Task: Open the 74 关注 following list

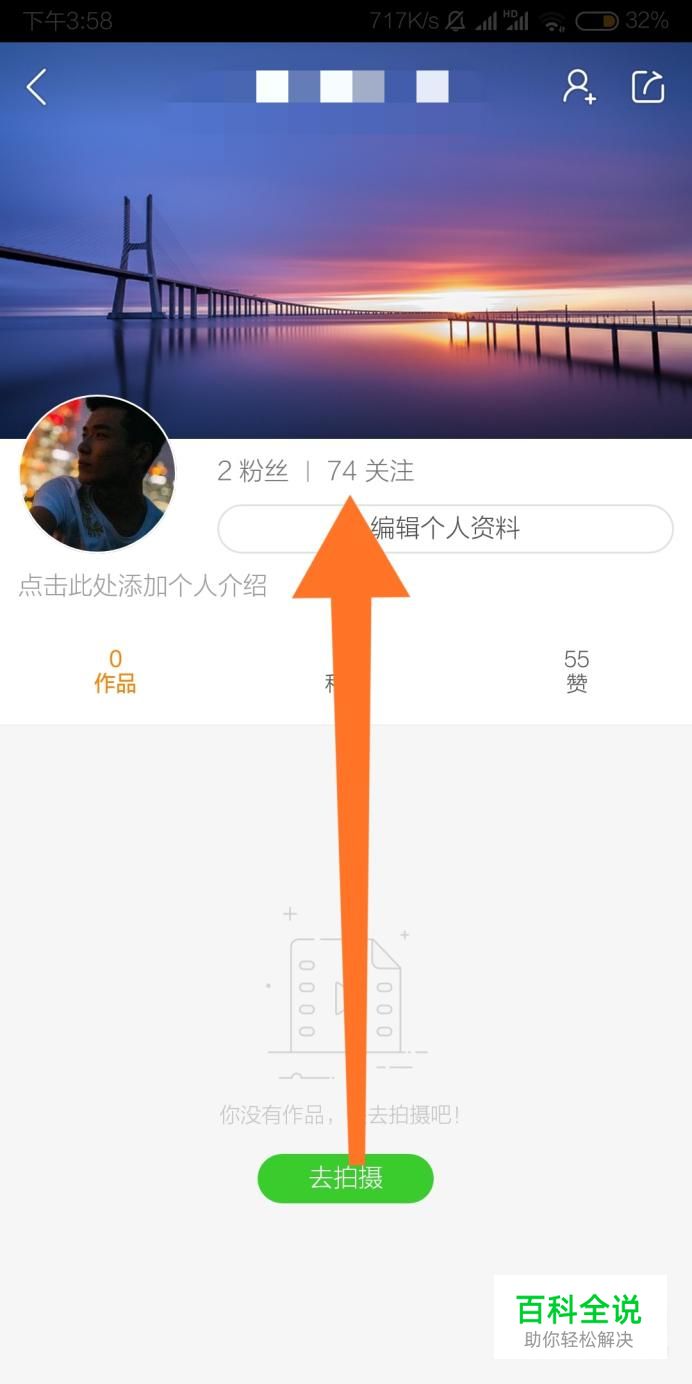Action: 370,471
